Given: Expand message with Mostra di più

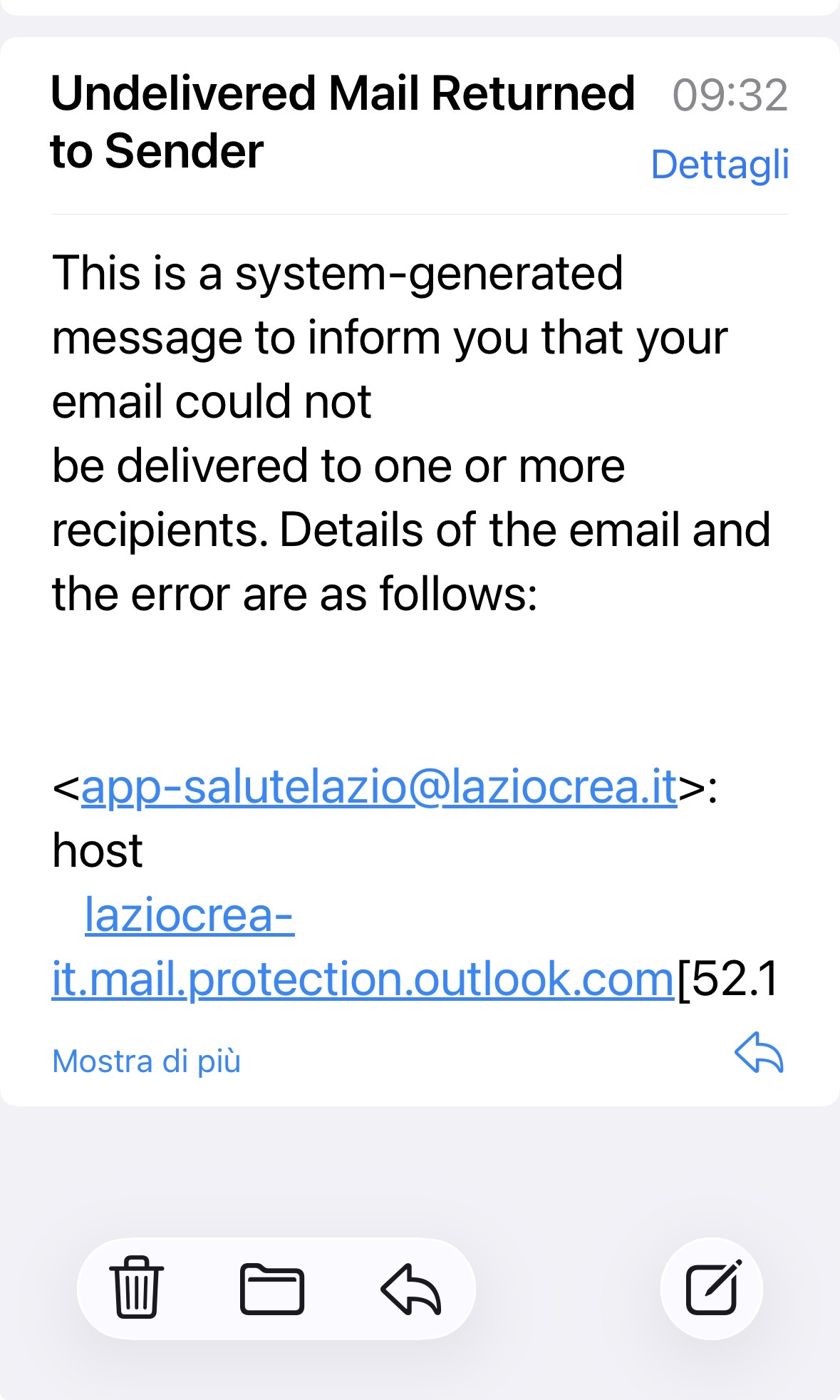Looking at the screenshot, I should 146,1061.
